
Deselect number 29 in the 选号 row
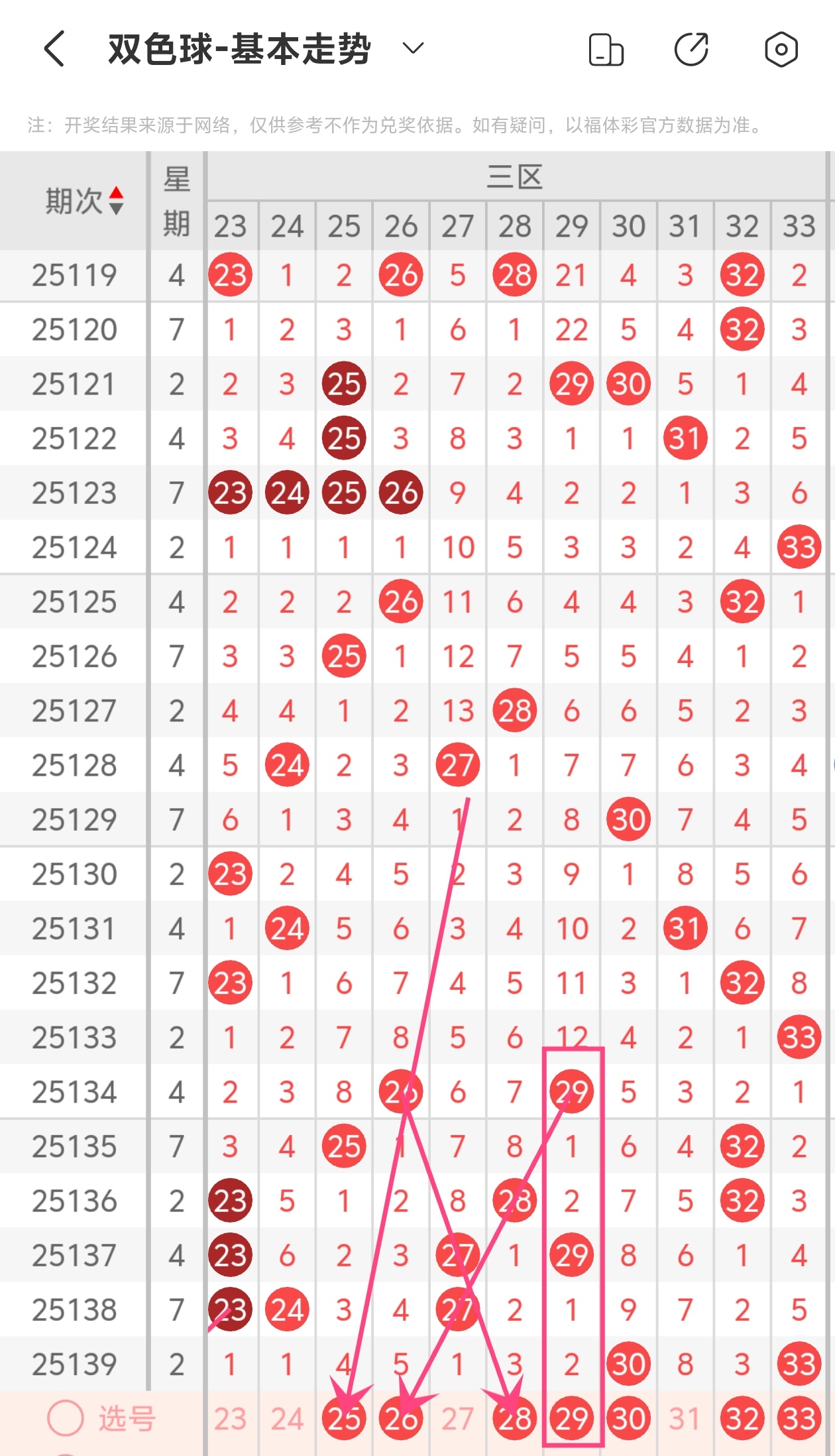click(x=572, y=1419)
